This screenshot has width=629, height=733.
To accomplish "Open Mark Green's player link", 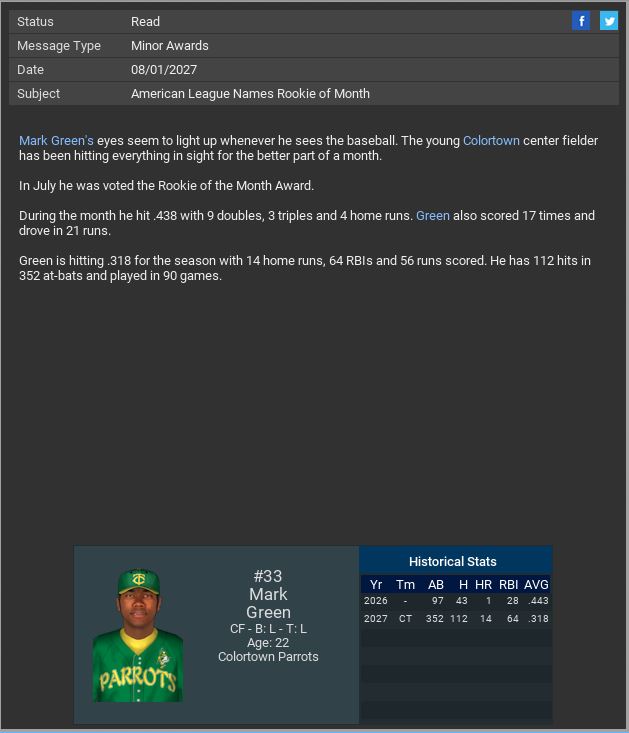I will point(56,141).
